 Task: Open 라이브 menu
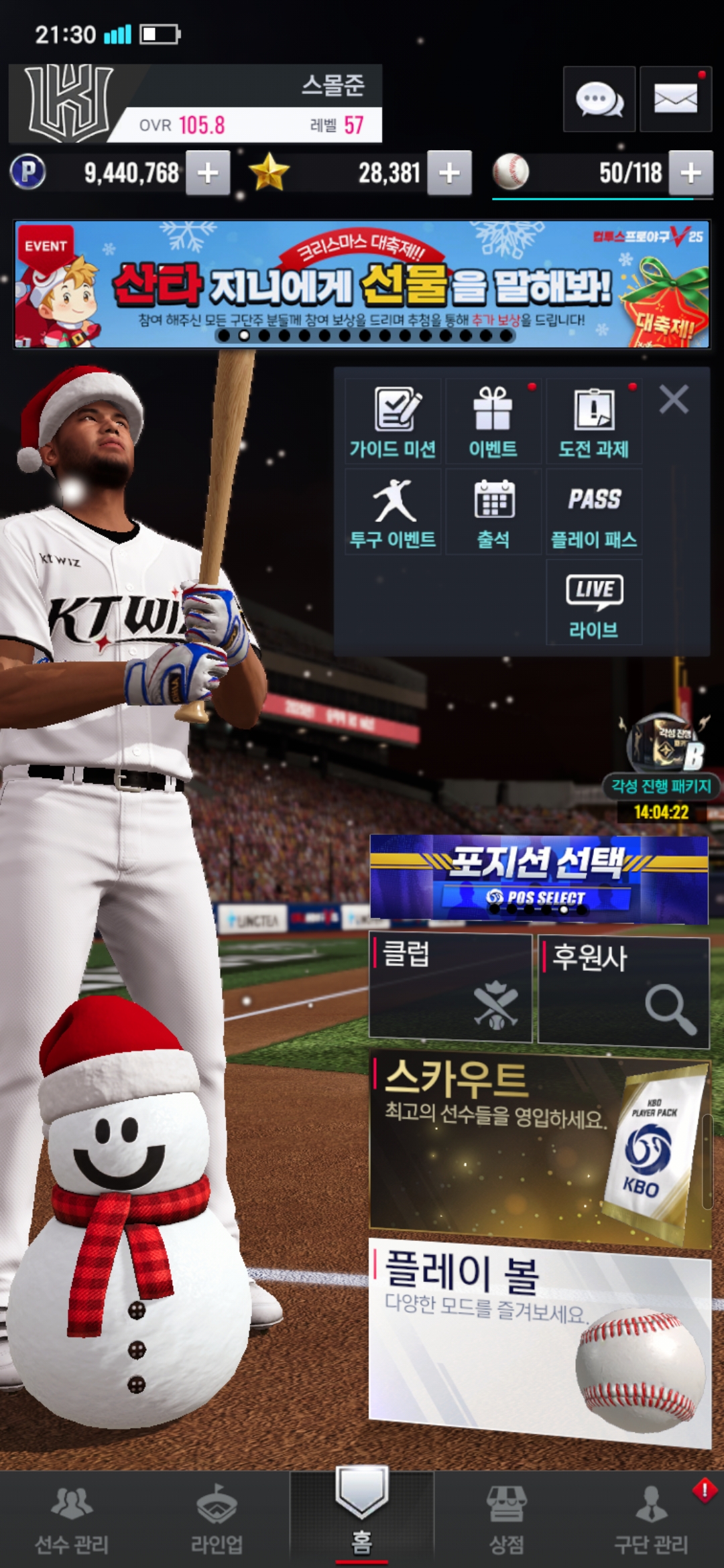click(594, 602)
